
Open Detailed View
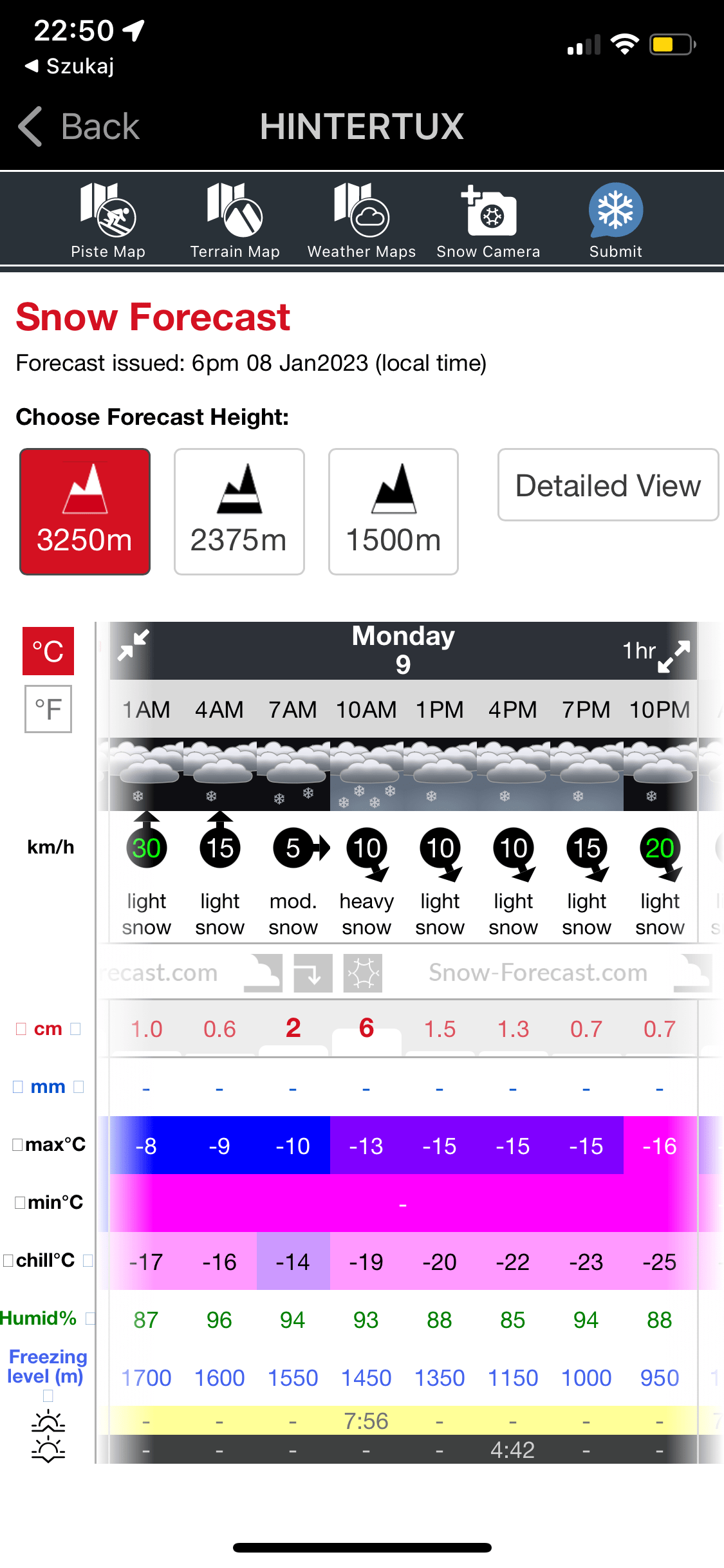pyautogui.click(x=608, y=485)
